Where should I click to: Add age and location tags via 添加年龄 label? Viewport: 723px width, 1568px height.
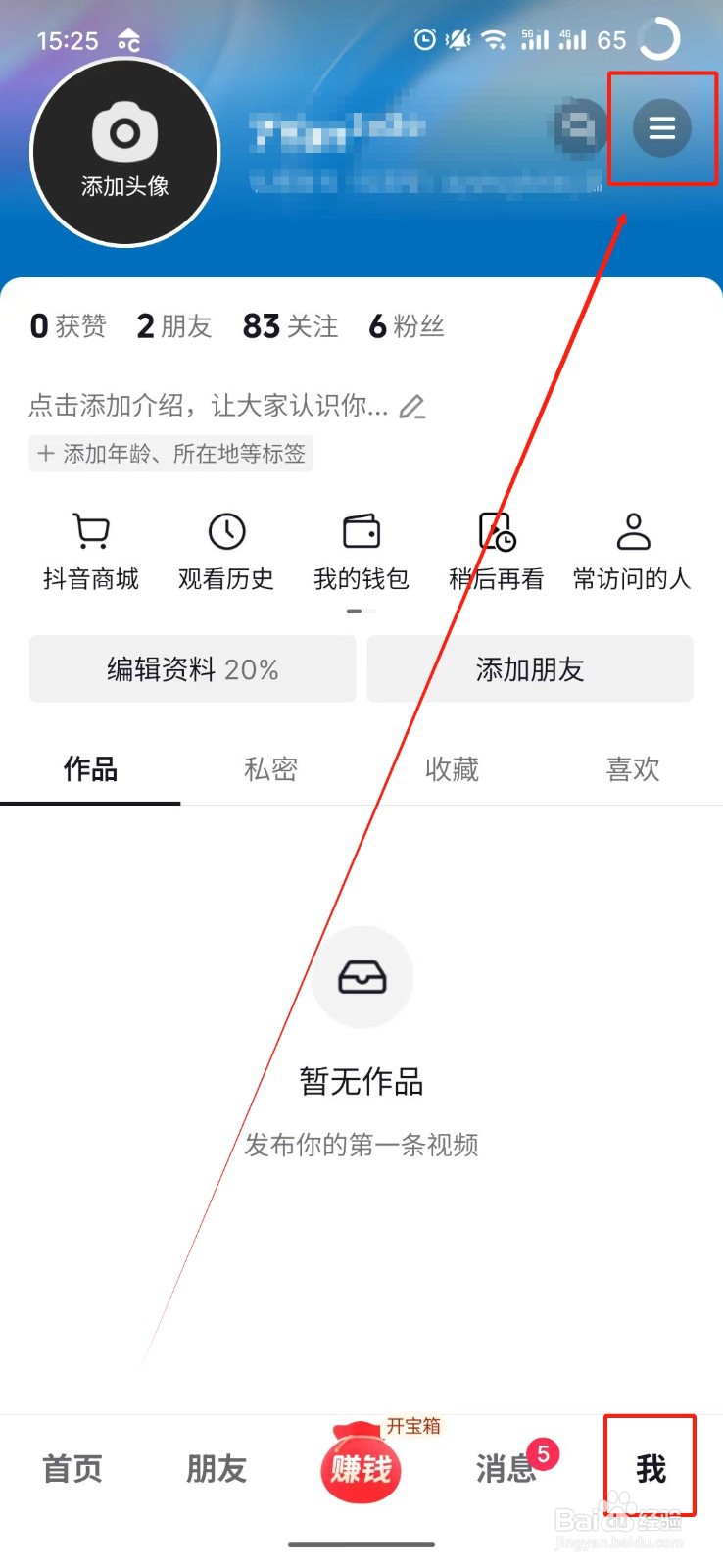click(x=171, y=454)
